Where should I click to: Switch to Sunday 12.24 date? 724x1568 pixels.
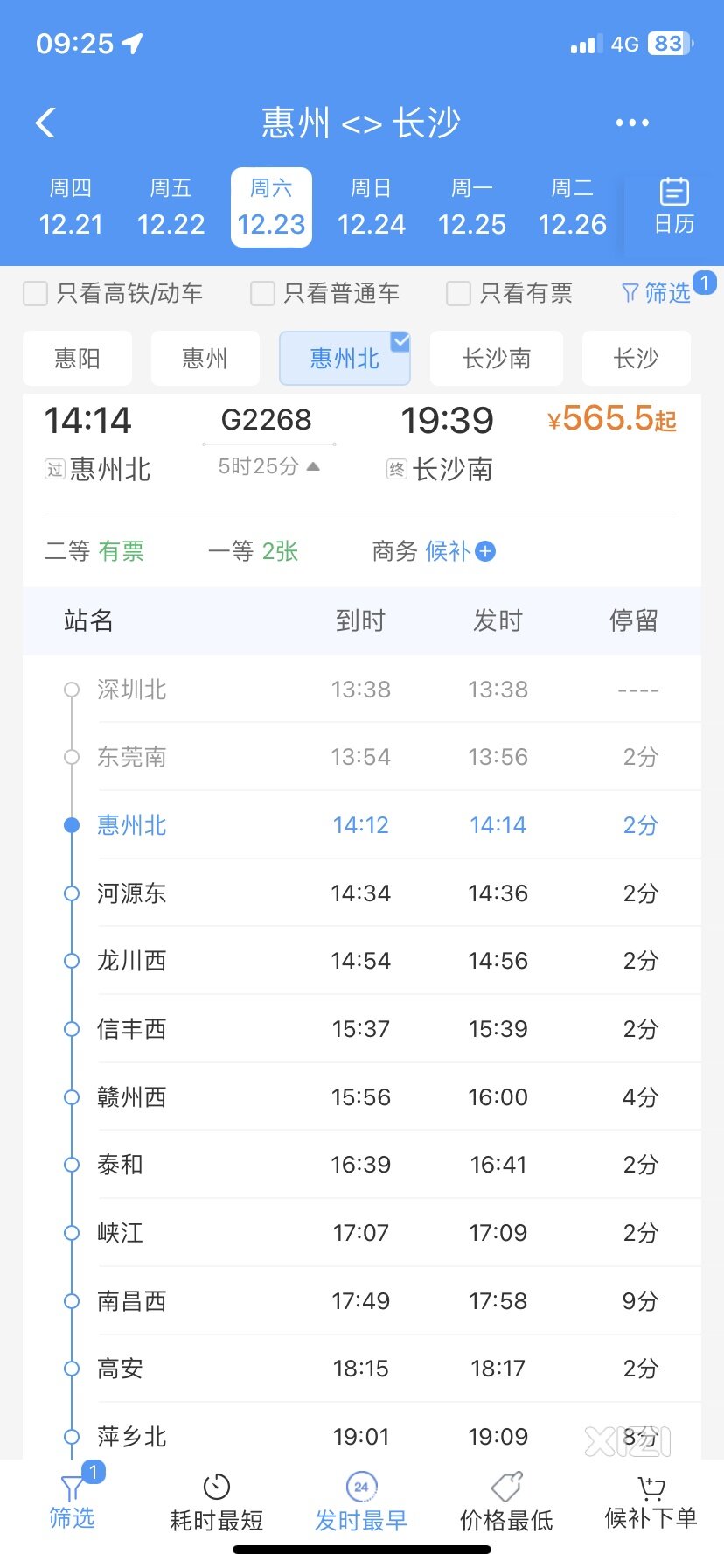tap(372, 207)
